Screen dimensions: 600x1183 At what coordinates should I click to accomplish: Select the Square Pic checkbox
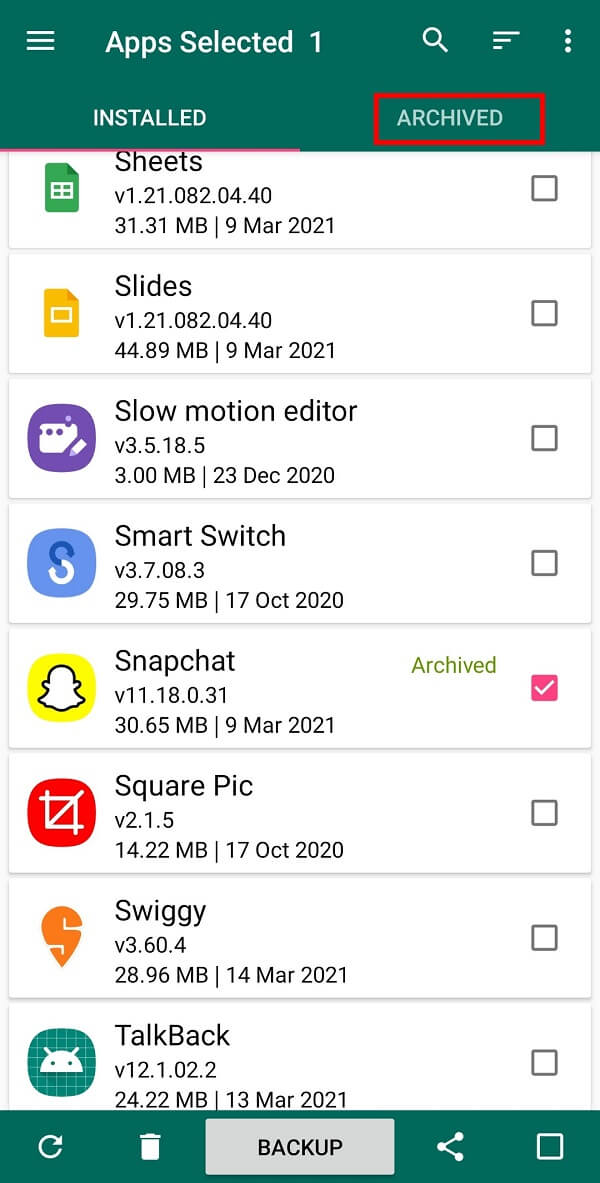[x=544, y=813]
